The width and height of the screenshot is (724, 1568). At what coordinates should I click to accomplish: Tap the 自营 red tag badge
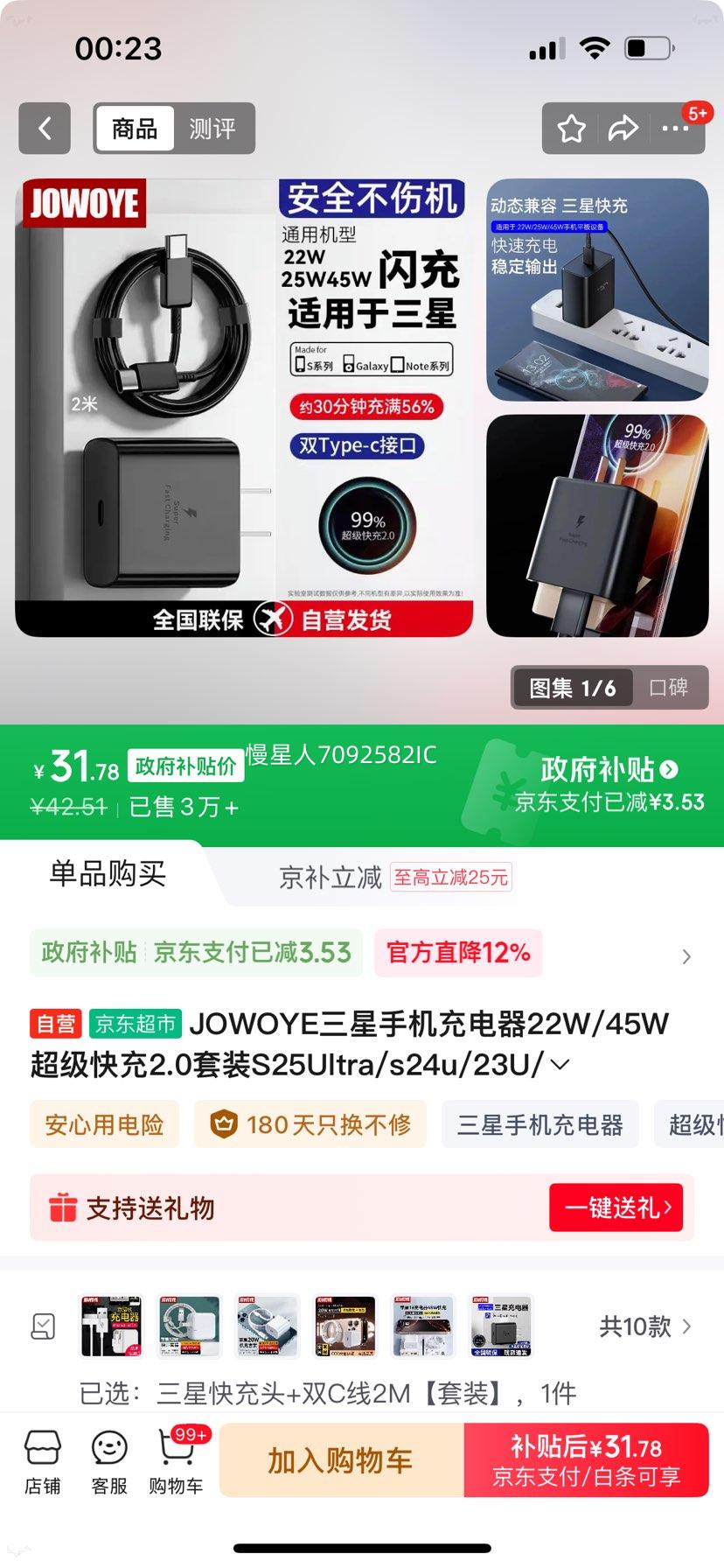[54, 1023]
